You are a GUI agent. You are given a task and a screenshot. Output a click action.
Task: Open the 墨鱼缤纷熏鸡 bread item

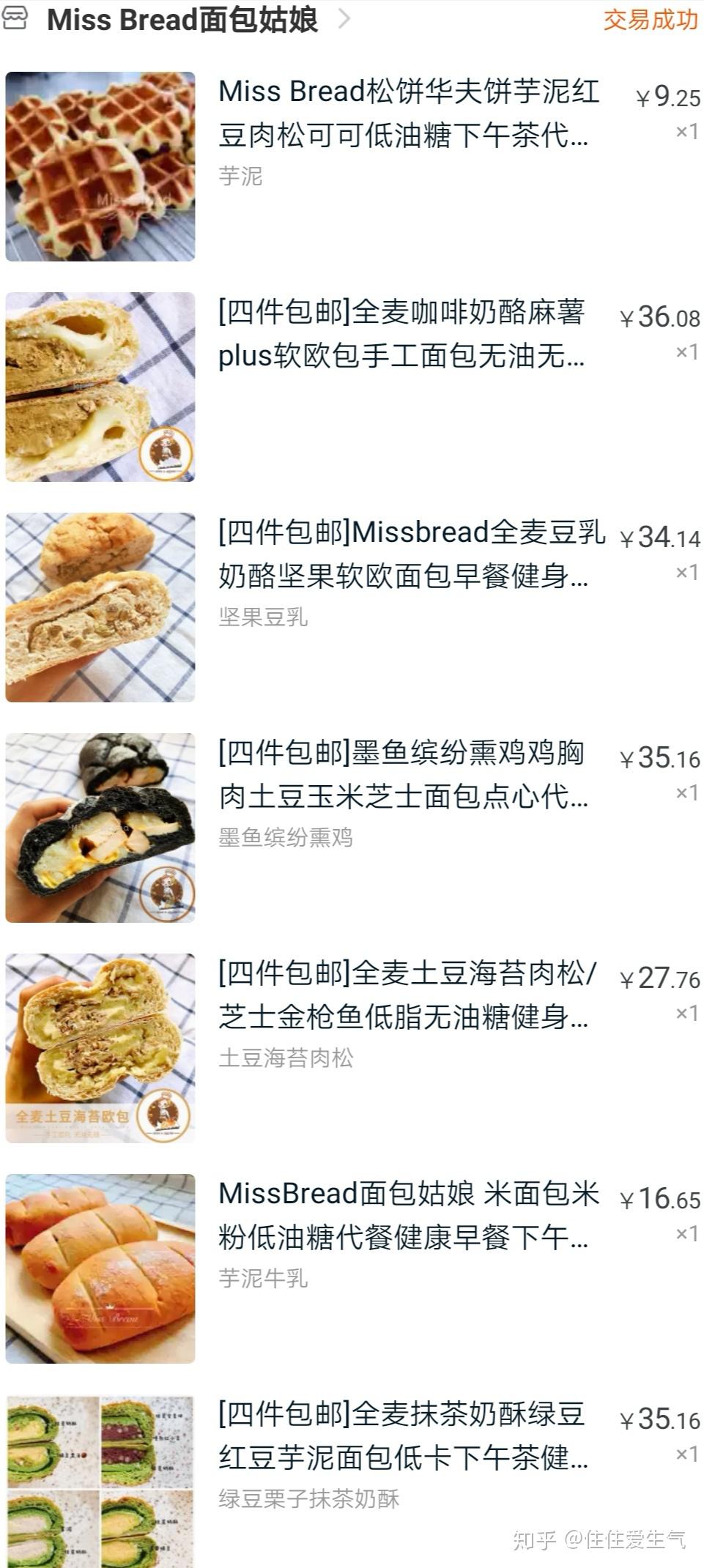click(403, 775)
